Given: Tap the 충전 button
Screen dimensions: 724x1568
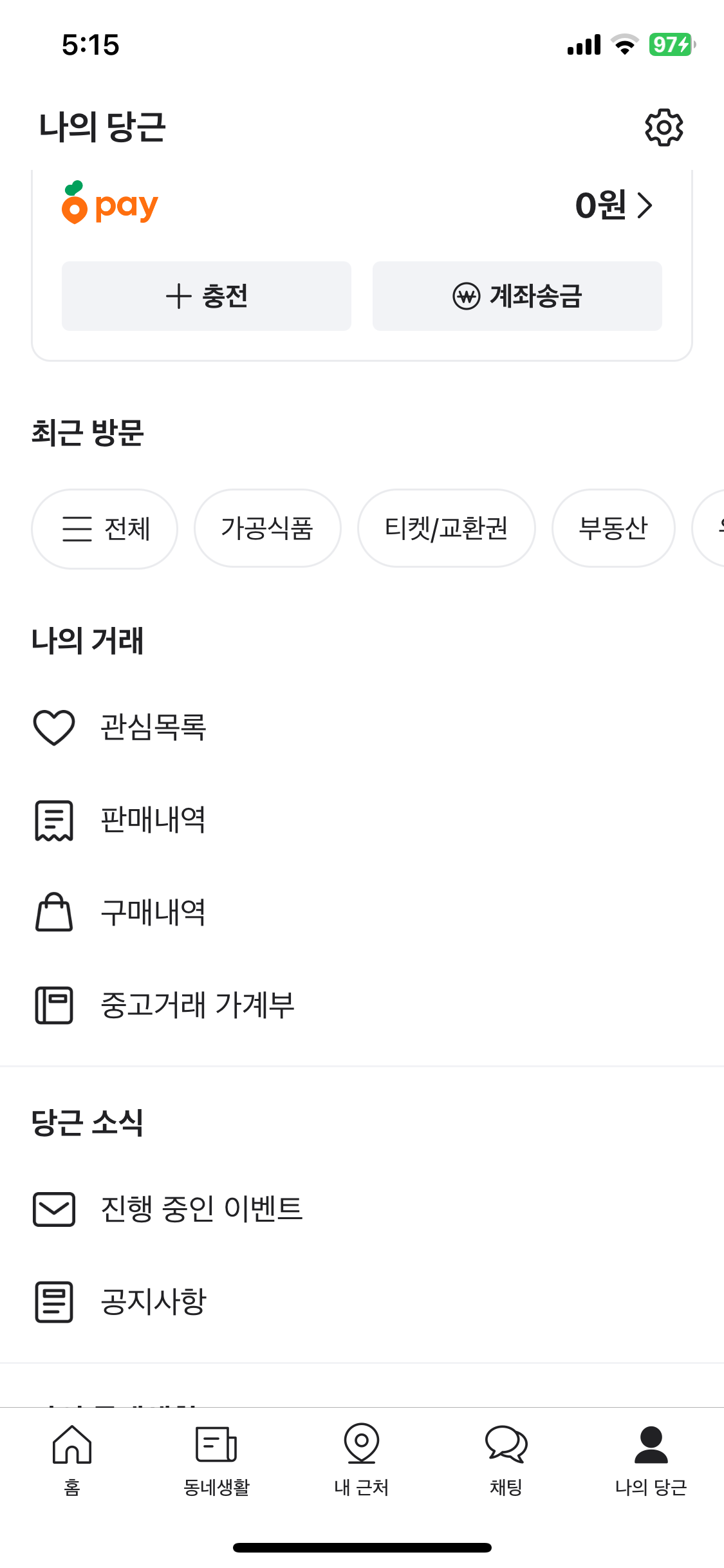Looking at the screenshot, I should click(207, 296).
